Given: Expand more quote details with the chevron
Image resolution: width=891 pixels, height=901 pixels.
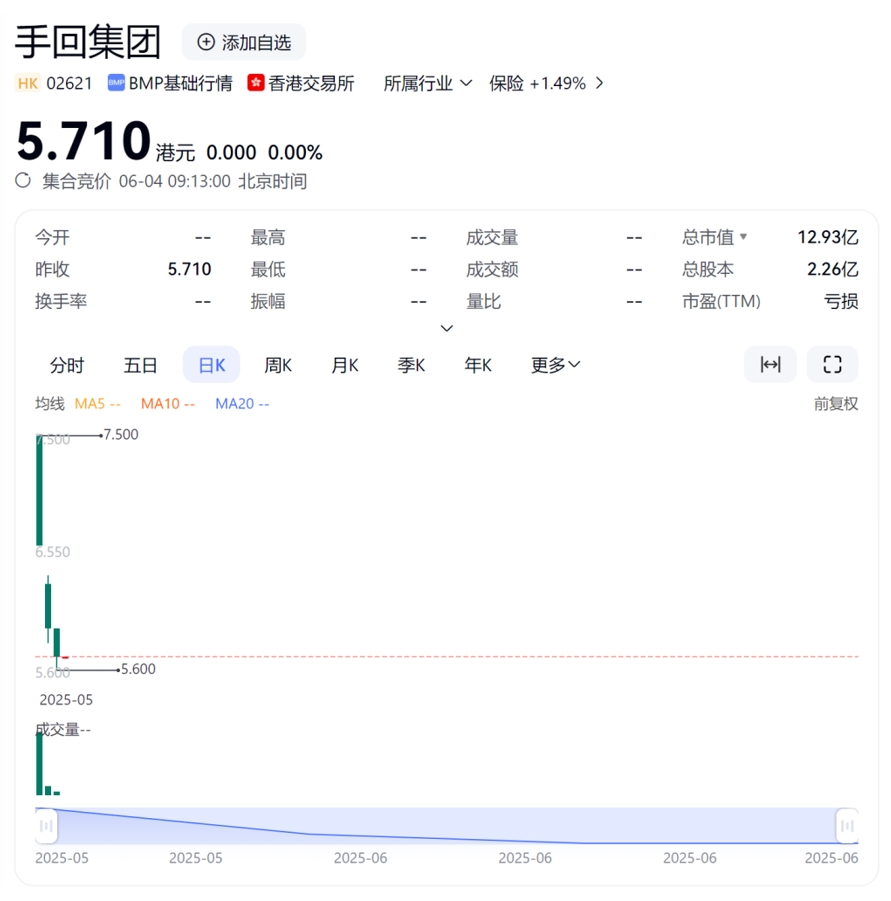Looking at the screenshot, I should point(447,328).
